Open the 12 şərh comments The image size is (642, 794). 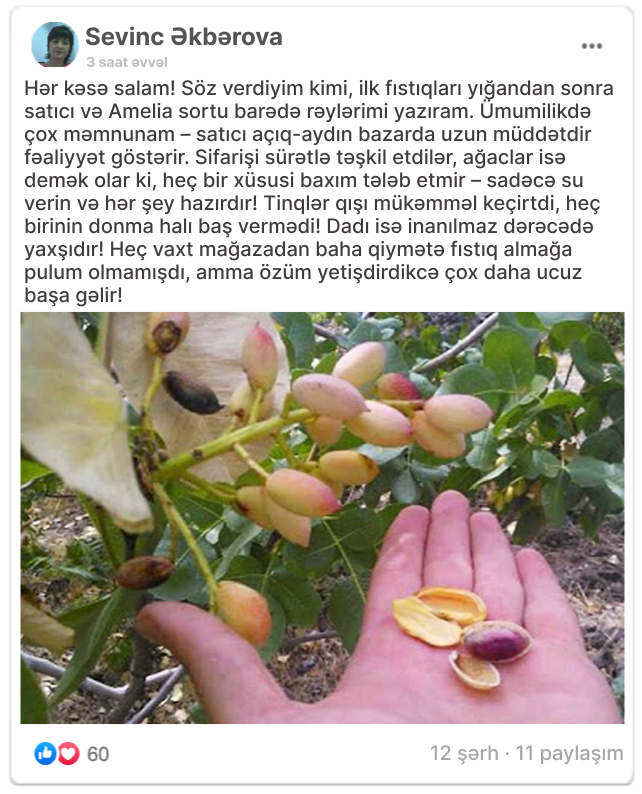click(x=463, y=753)
